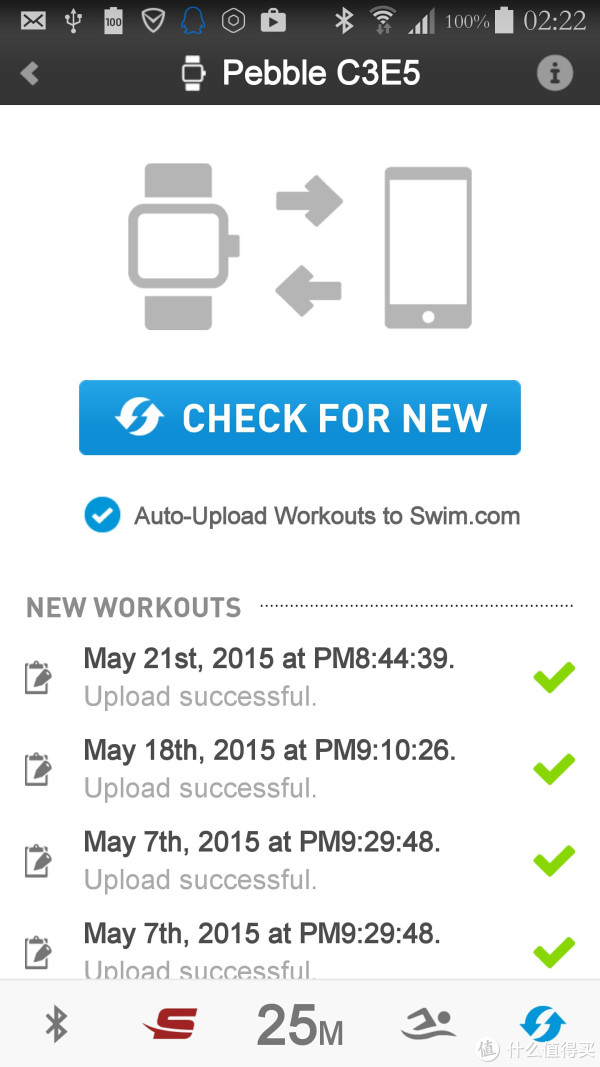Image resolution: width=600 pixels, height=1067 pixels.
Task: Go back using the top-left arrow
Action: pos(29,73)
